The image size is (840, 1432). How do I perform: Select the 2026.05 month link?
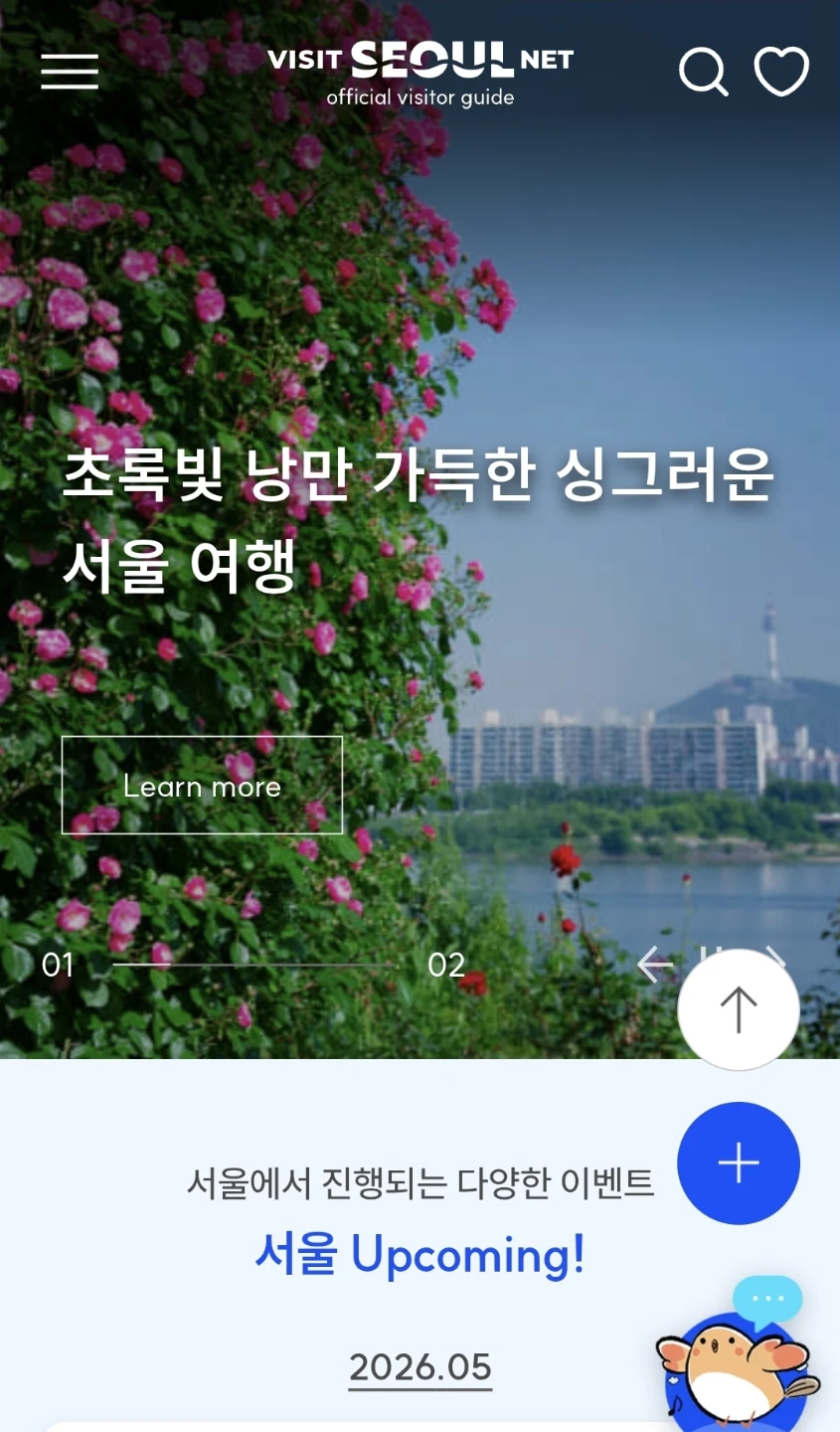coord(420,1367)
